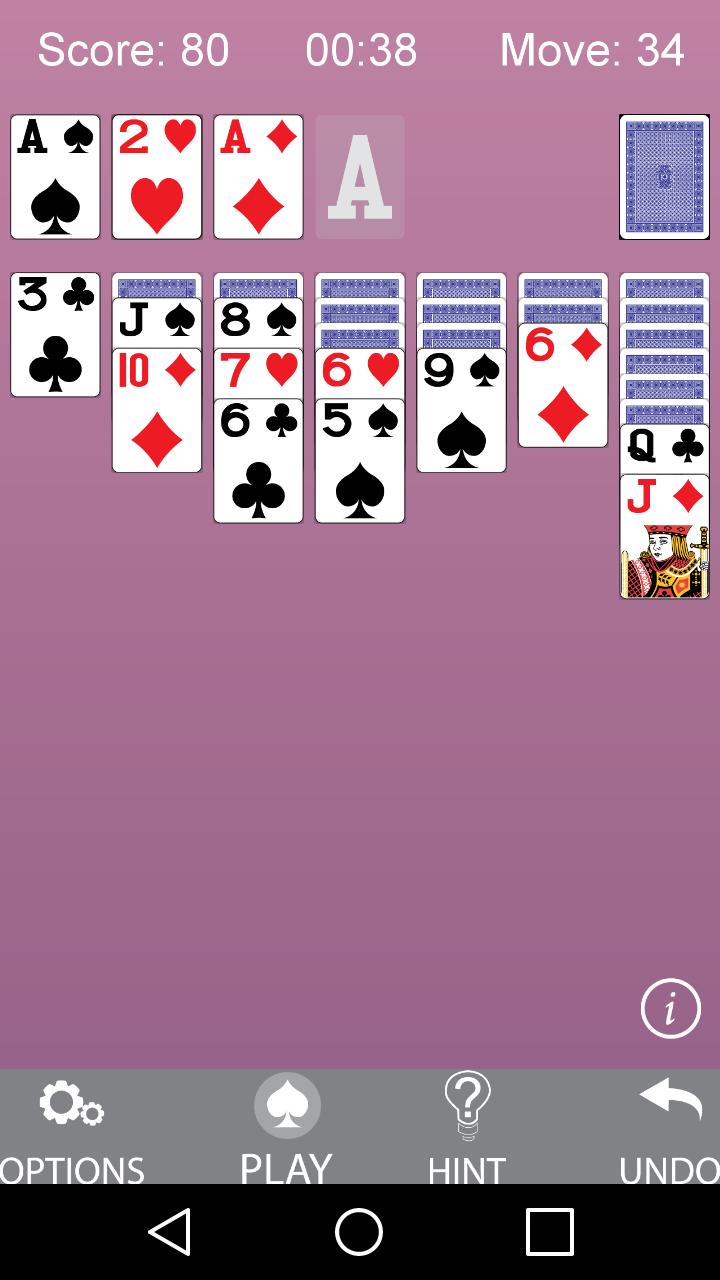Tap the 2 of hearts foundation
The height and width of the screenshot is (1280, 720).
coord(157,177)
